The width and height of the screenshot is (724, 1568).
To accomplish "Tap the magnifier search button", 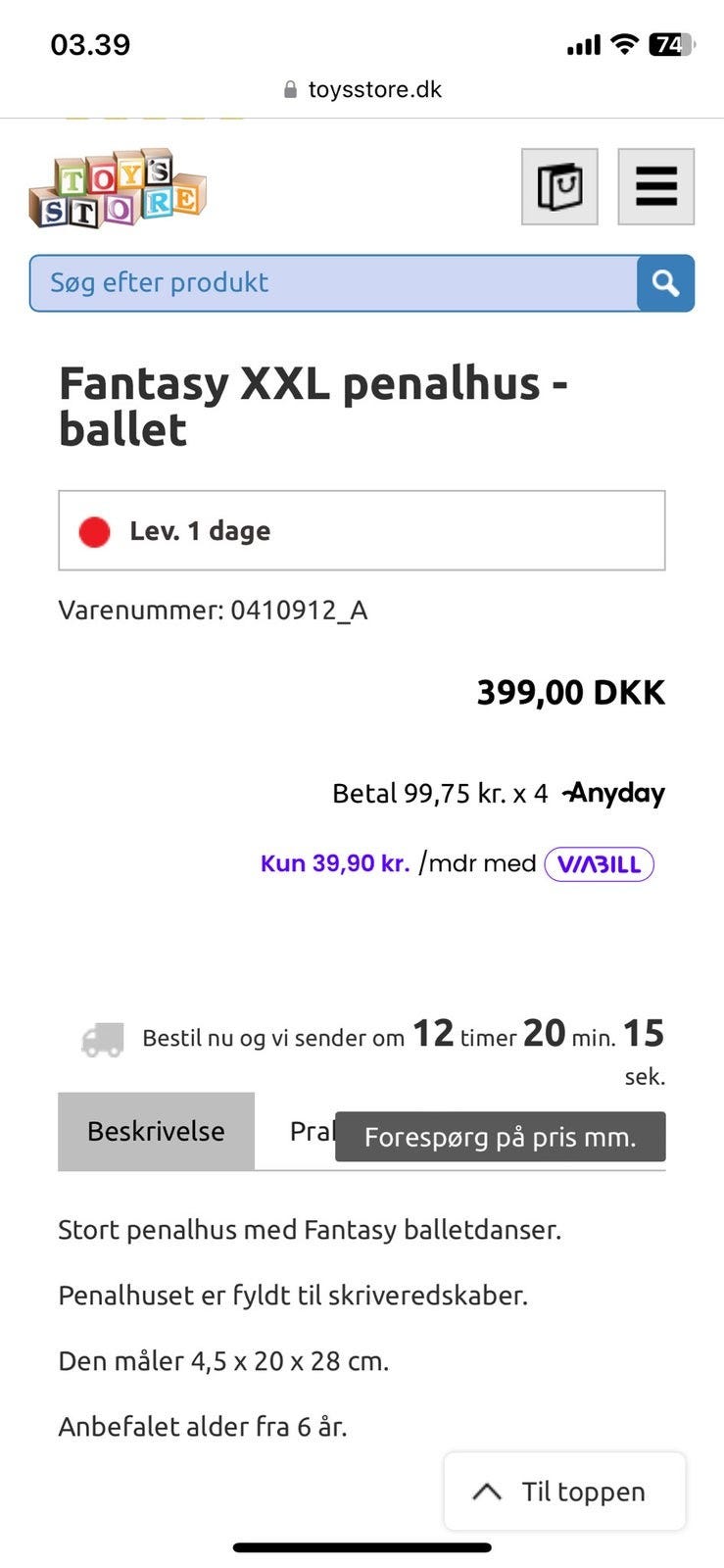I will [x=666, y=283].
